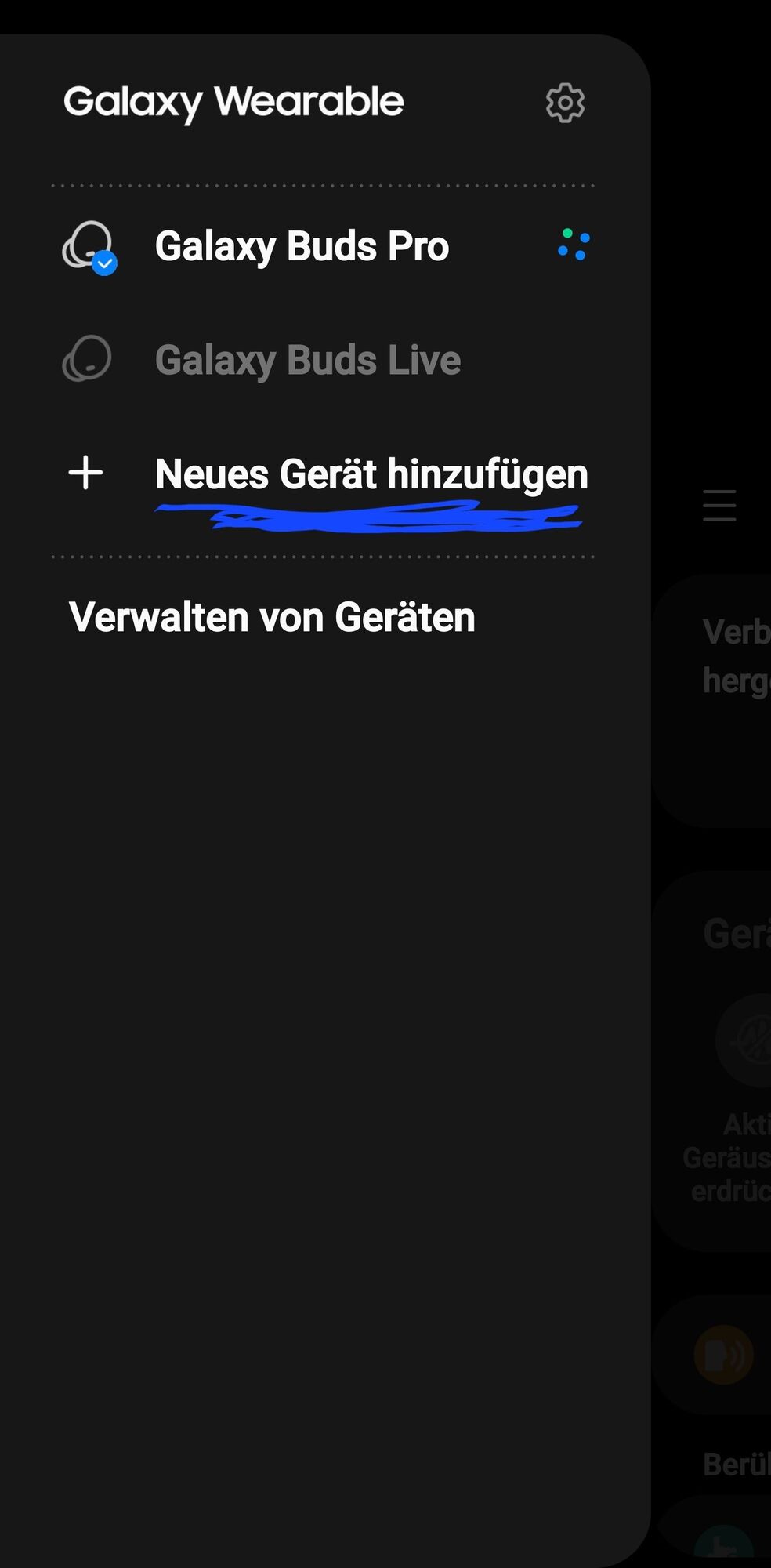Viewport: 771px width, 1568px height.
Task: Open the Galaxy Wearable settings gear
Action: [x=565, y=103]
